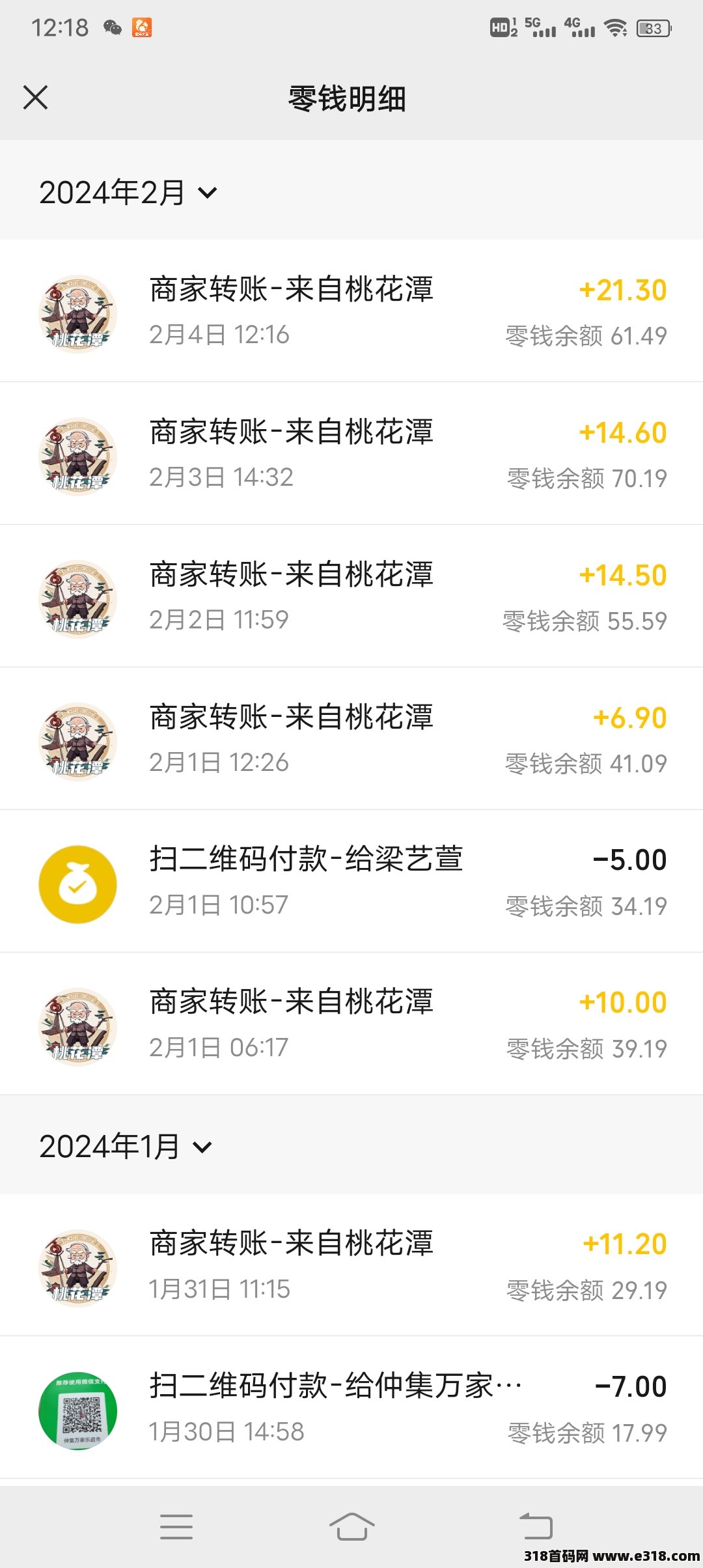Open the +21.30 transfer from 桃花潭

351,311
